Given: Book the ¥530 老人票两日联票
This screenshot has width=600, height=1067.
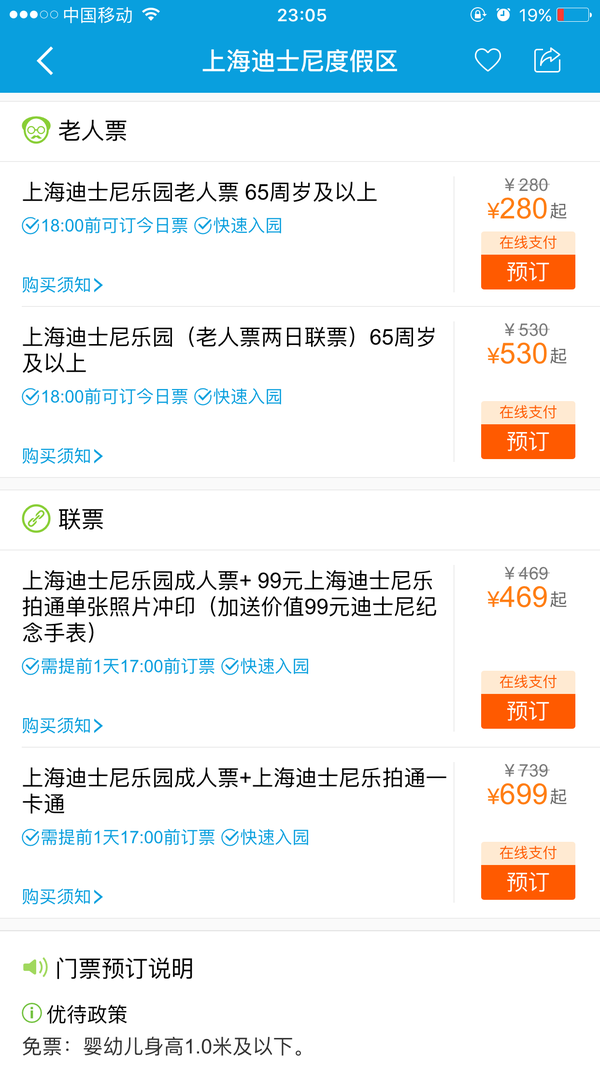Looking at the screenshot, I should [x=527, y=441].
